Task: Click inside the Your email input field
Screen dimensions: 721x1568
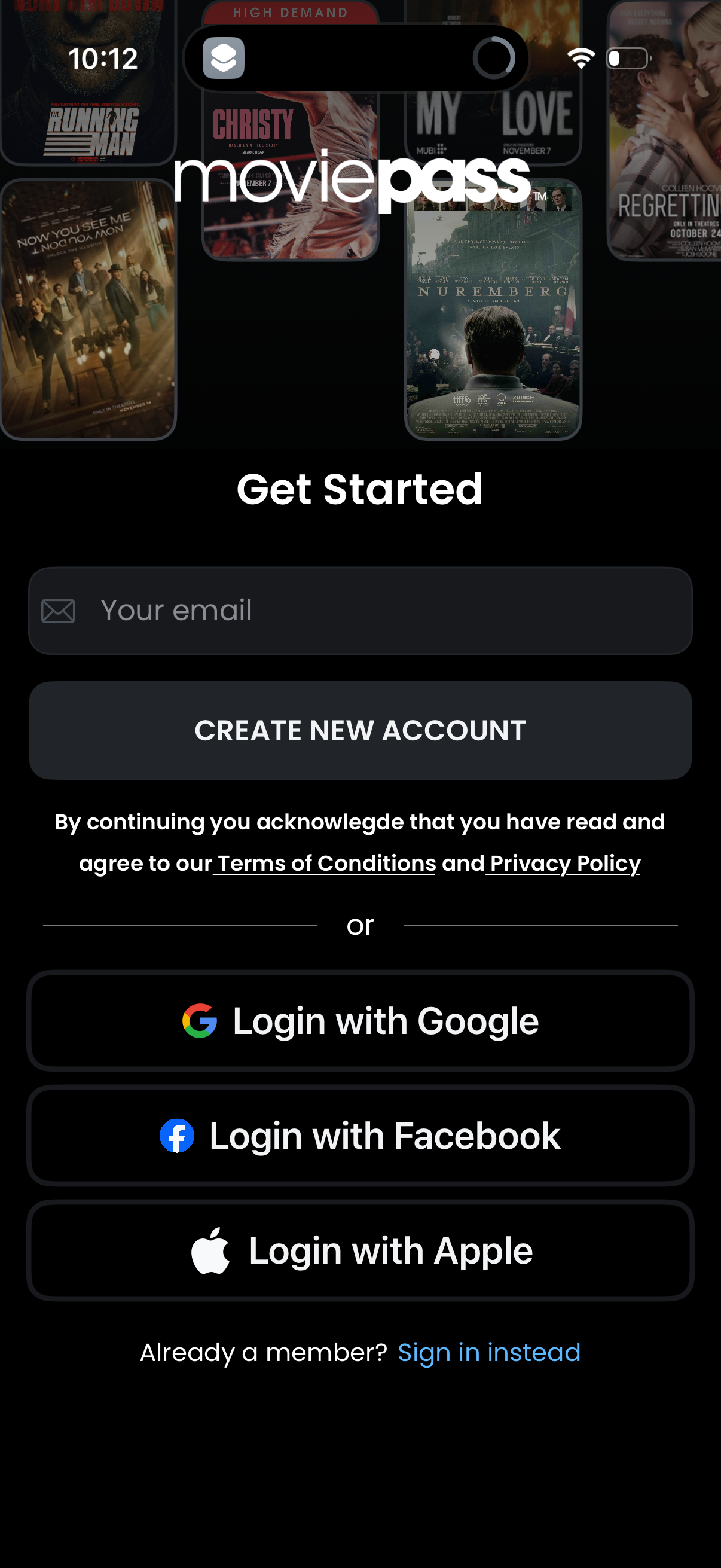Action: click(360, 611)
